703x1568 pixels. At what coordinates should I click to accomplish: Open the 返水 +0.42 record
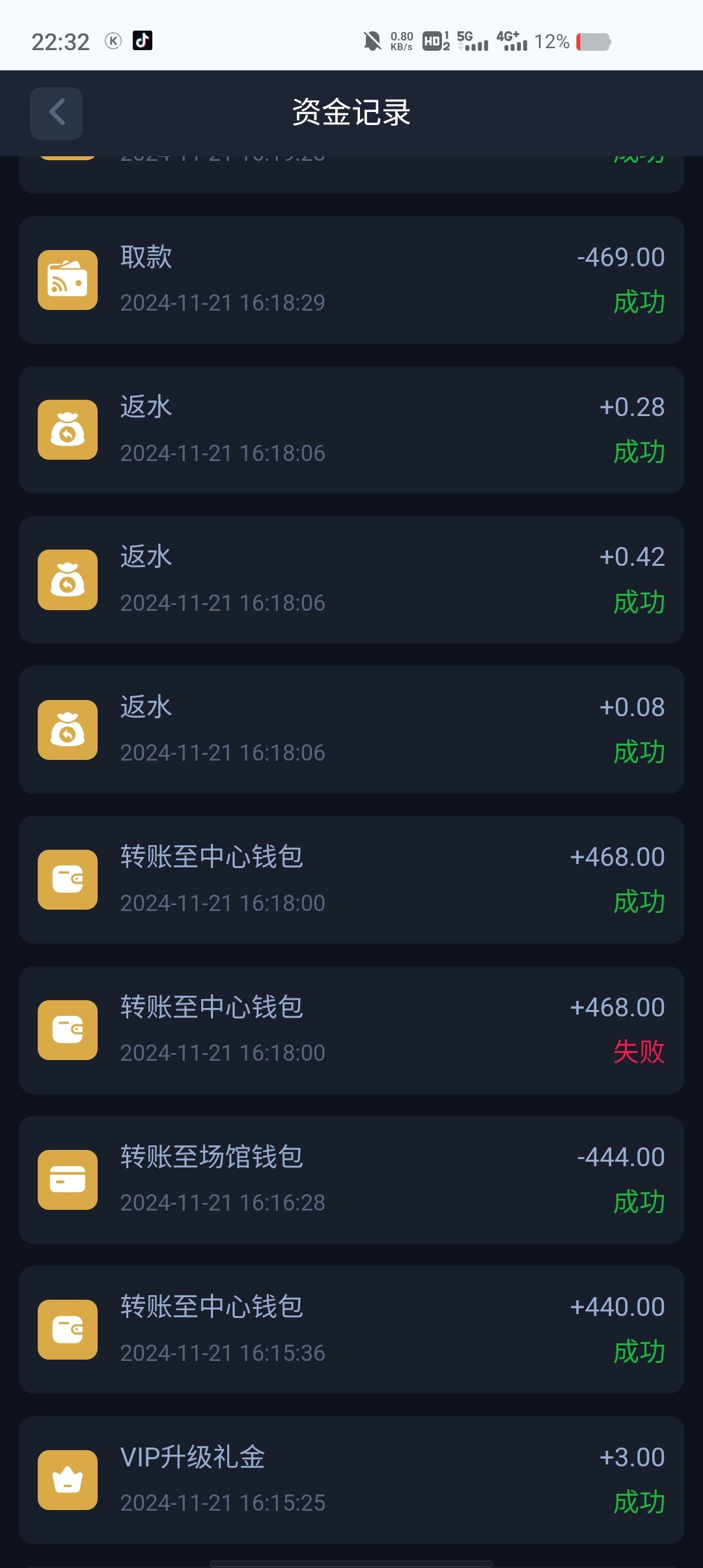[351, 580]
